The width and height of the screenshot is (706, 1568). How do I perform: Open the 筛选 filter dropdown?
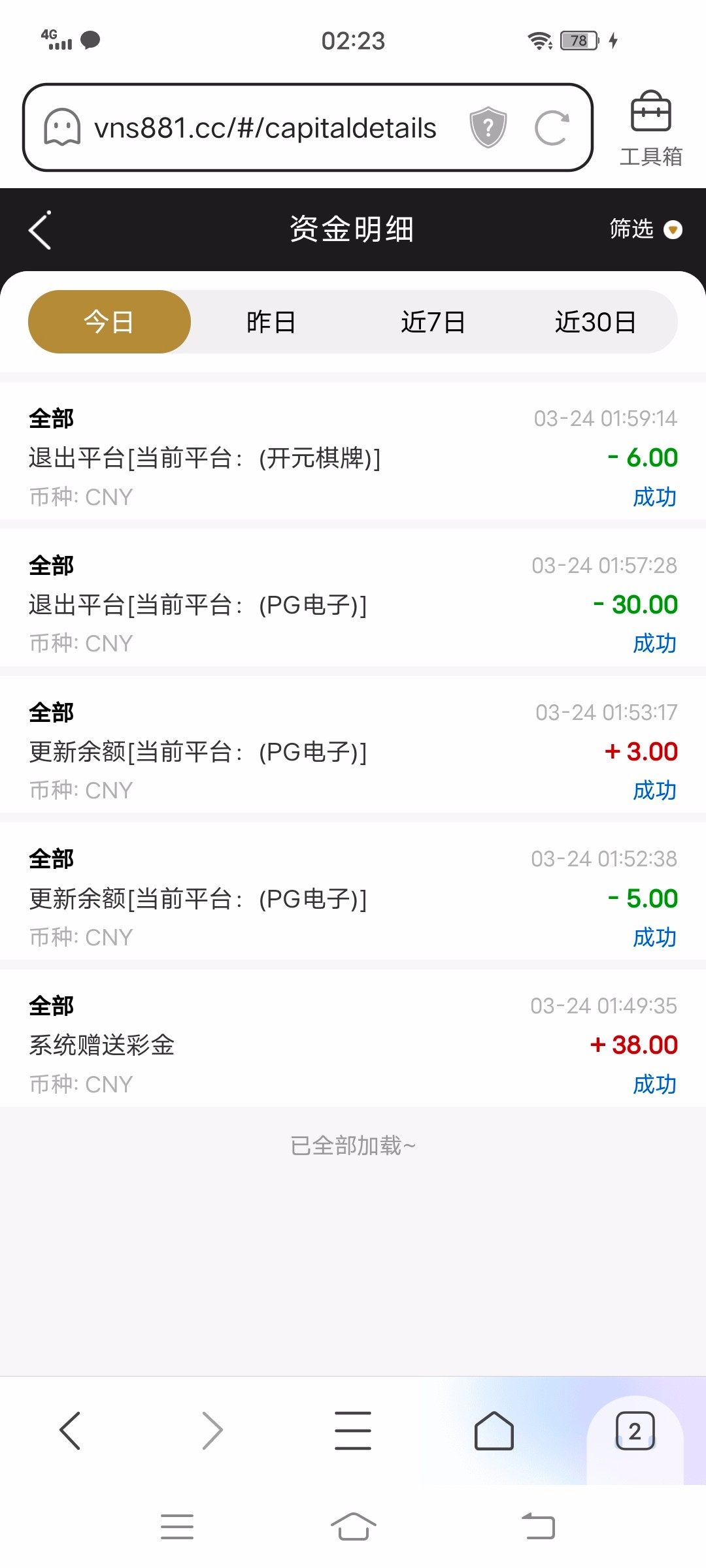(645, 229)
